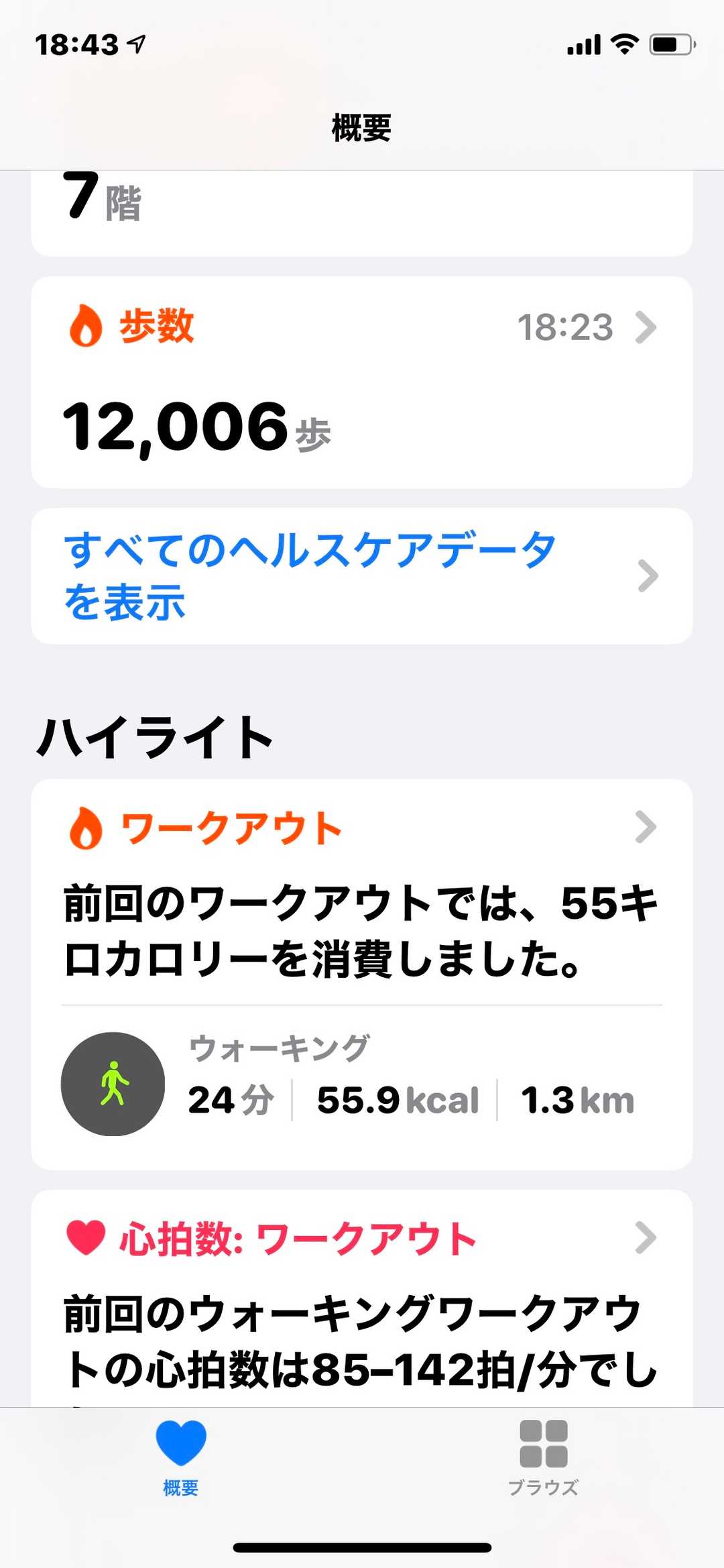Image resolution: width=724 pixels, height=1568 pixels.
Task: Open the 歩数 steps card
Action: click(x=362, y=382)
